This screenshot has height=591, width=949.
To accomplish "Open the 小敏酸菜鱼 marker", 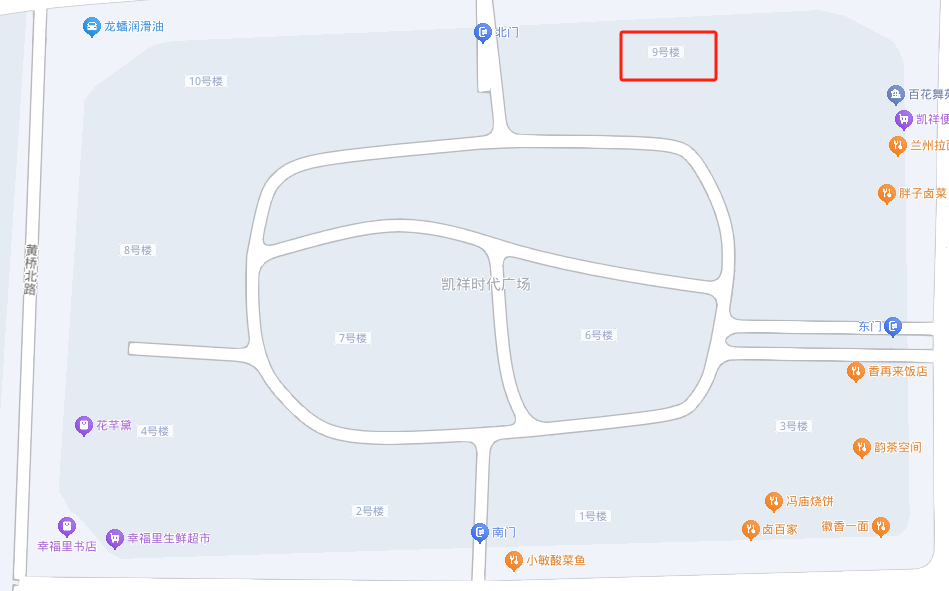I will coord(514,560).
